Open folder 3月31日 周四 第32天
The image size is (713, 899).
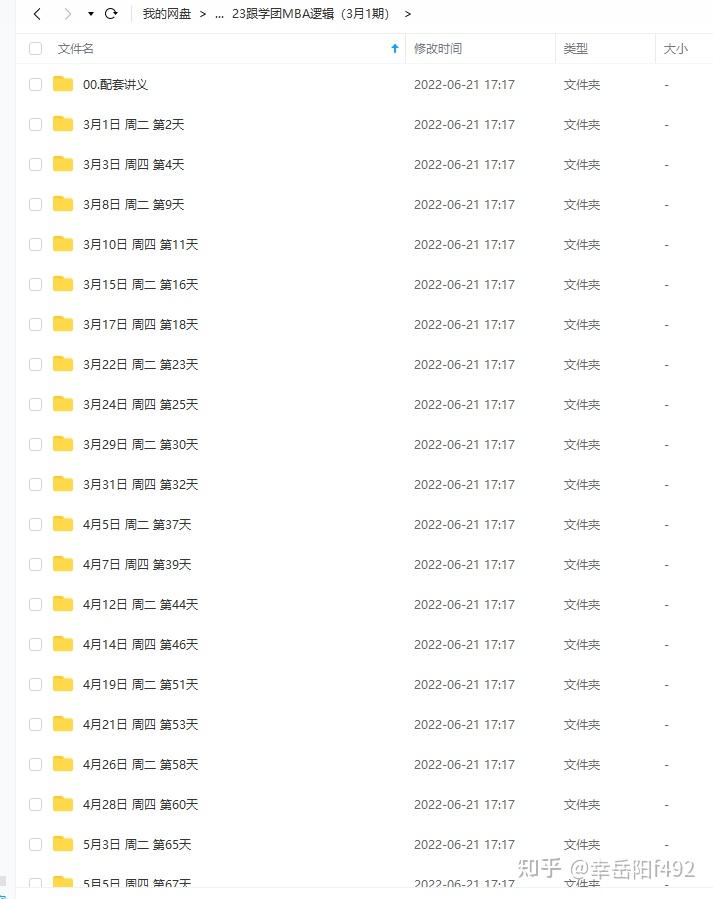(x=140, y=484)
